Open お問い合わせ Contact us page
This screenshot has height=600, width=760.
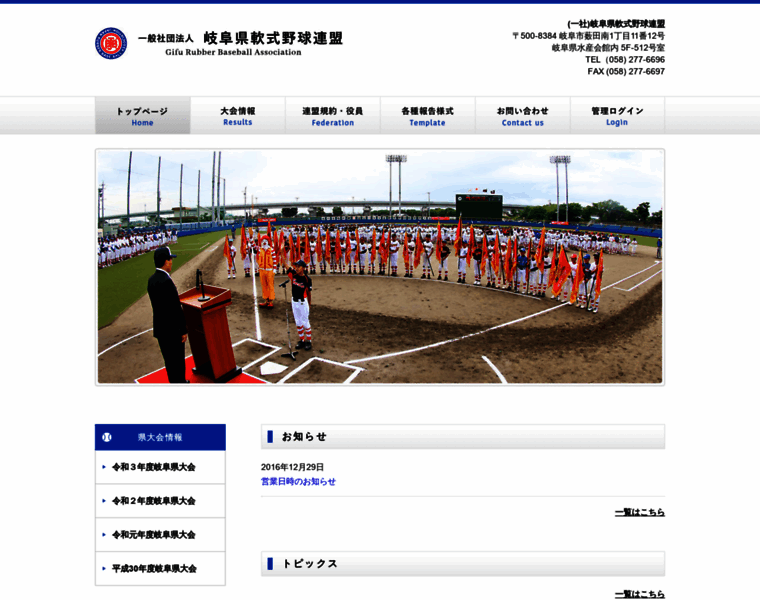(522, 116)
